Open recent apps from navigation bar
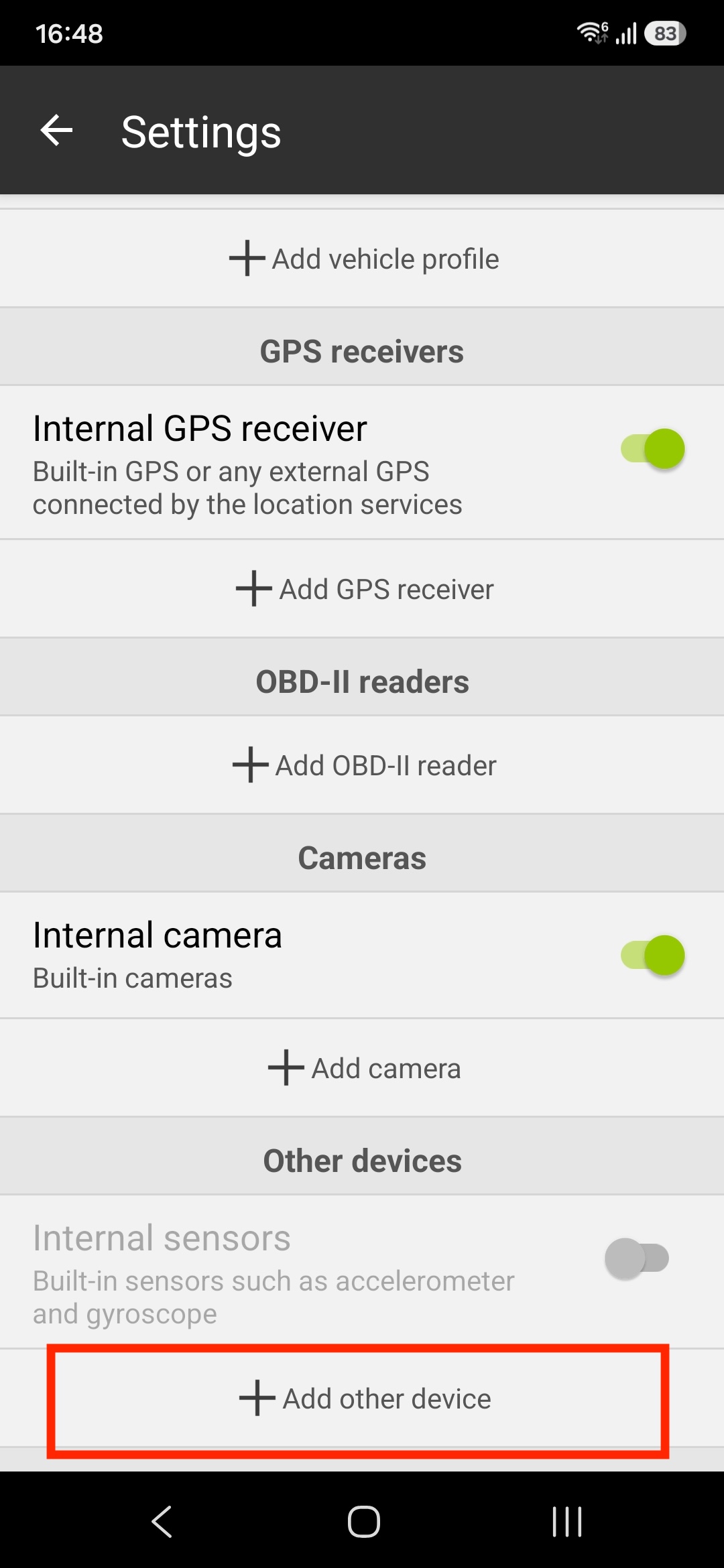The width and height of the screenshot is (724, 1568). pos(567,1521)
